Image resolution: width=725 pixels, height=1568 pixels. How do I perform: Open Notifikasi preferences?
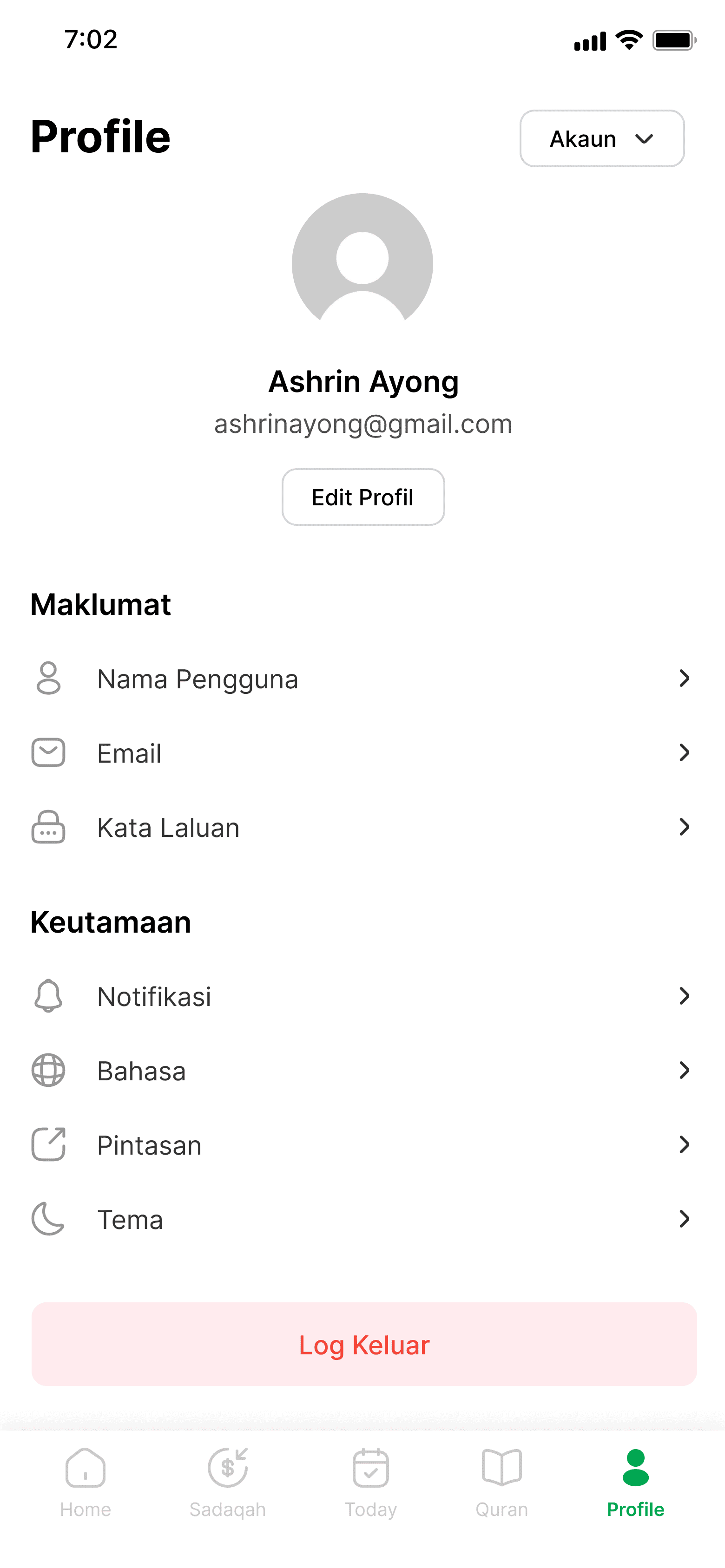coord(362,996)
